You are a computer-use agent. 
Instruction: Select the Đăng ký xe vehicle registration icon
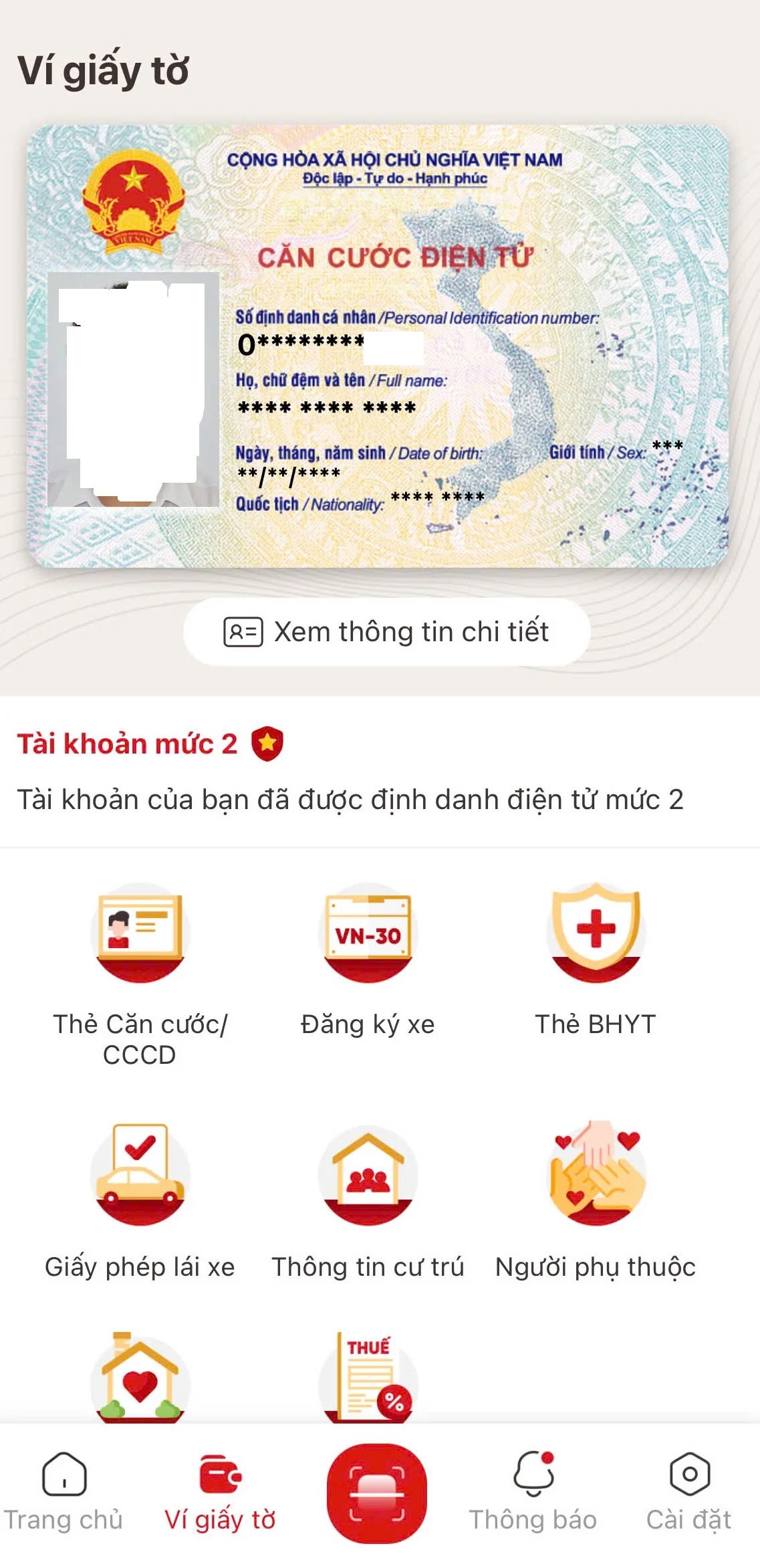[x=368, y=937]
